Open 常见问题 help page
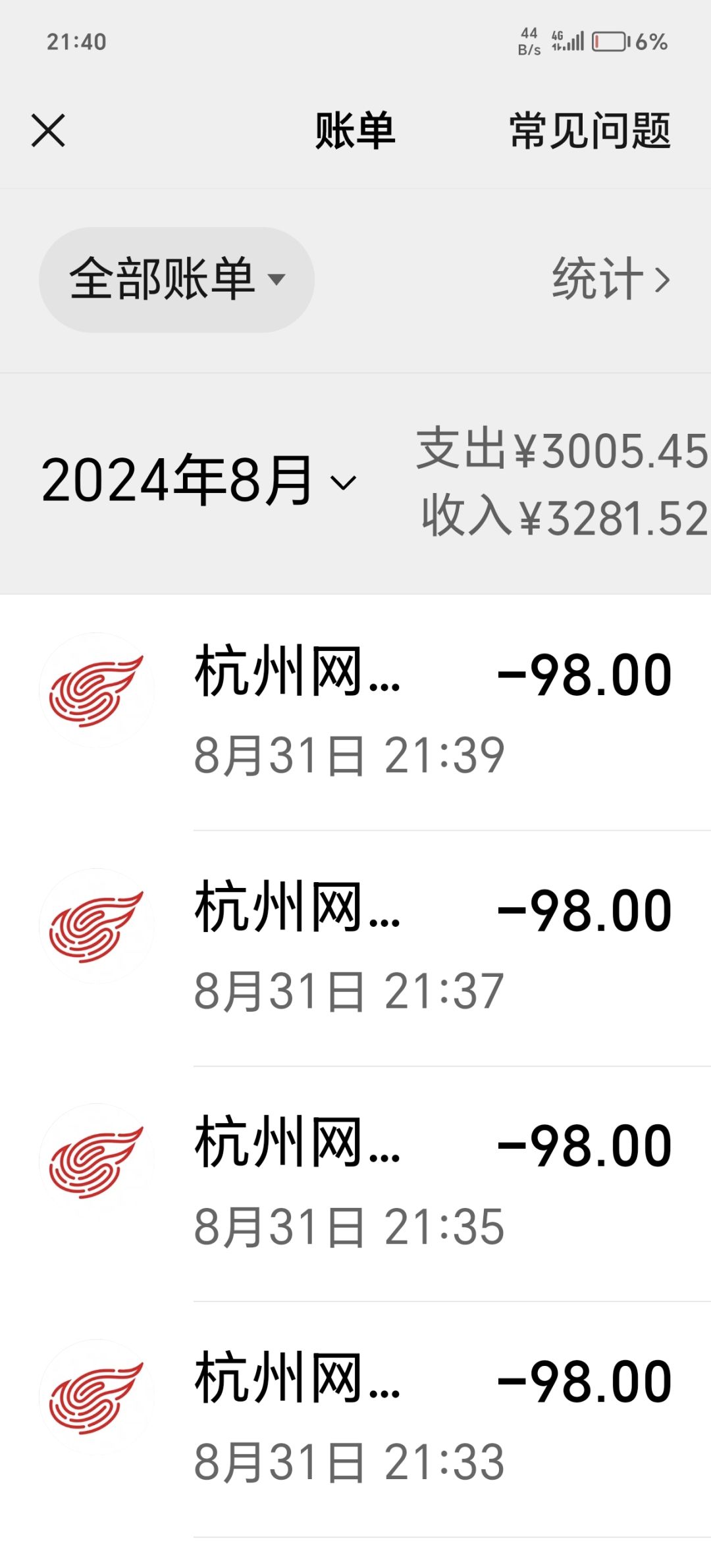The height and width of the screenshot is (1568, 711). coord(589,130)
